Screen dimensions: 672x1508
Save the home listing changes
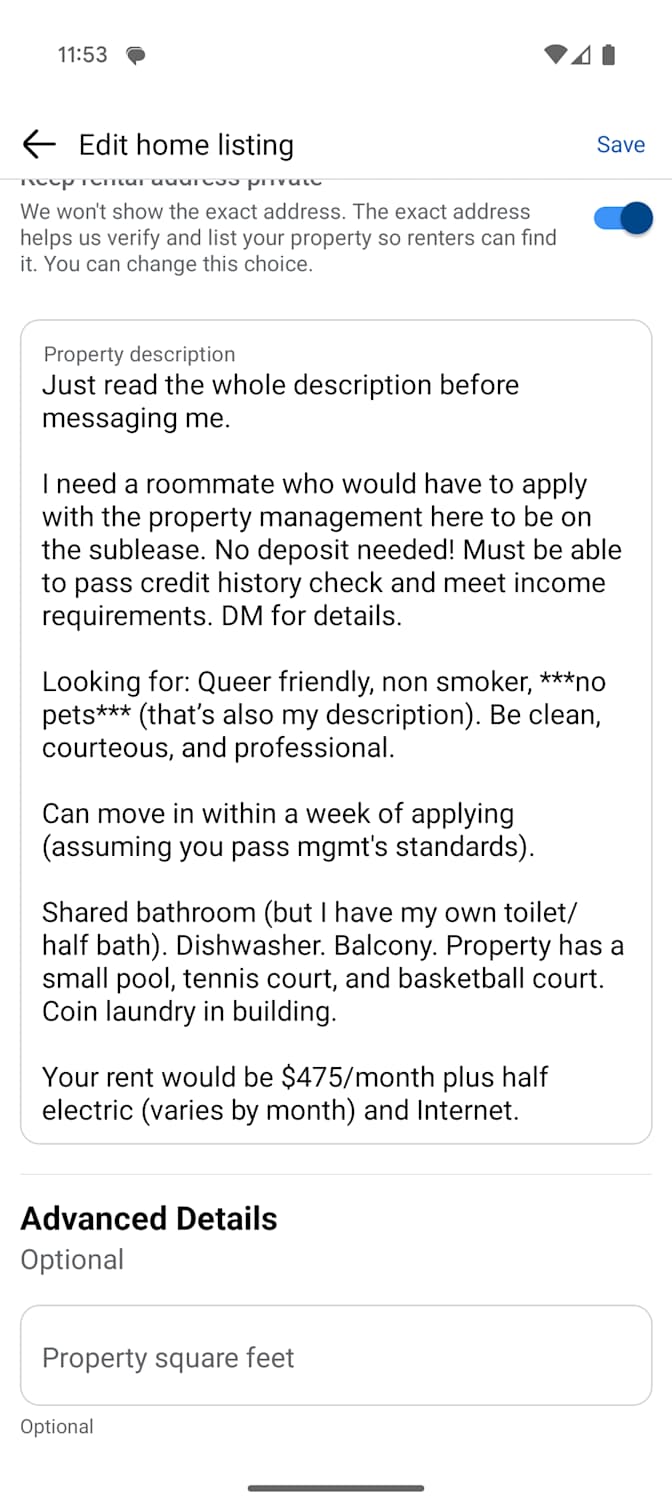[x=620, y=145]
